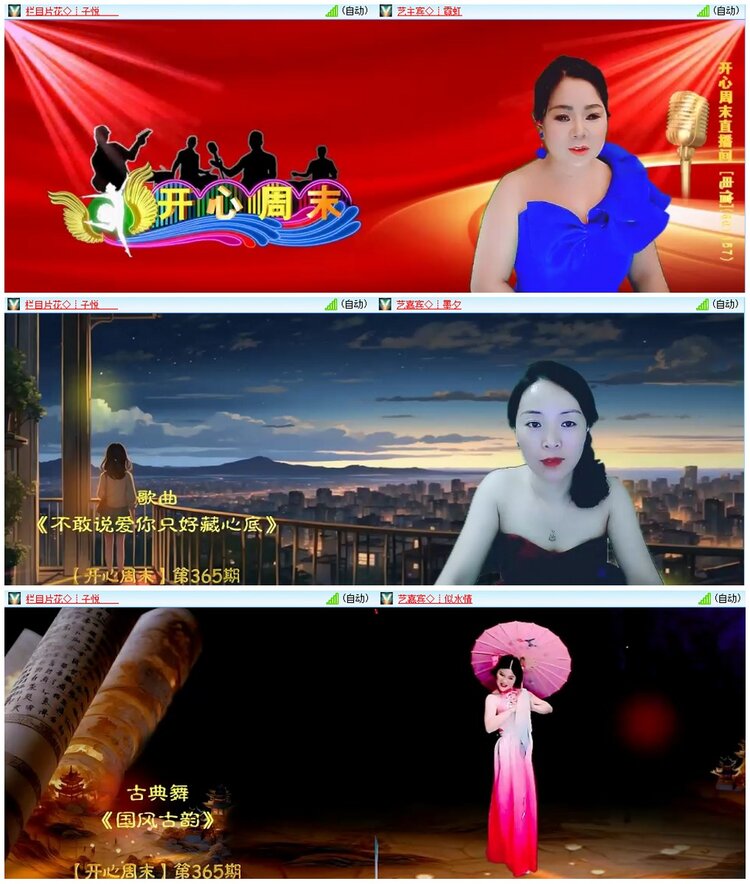Click 霞虹's video feed thumbnail
Screen dimensions: 750x884
click(x=560, y=155)
